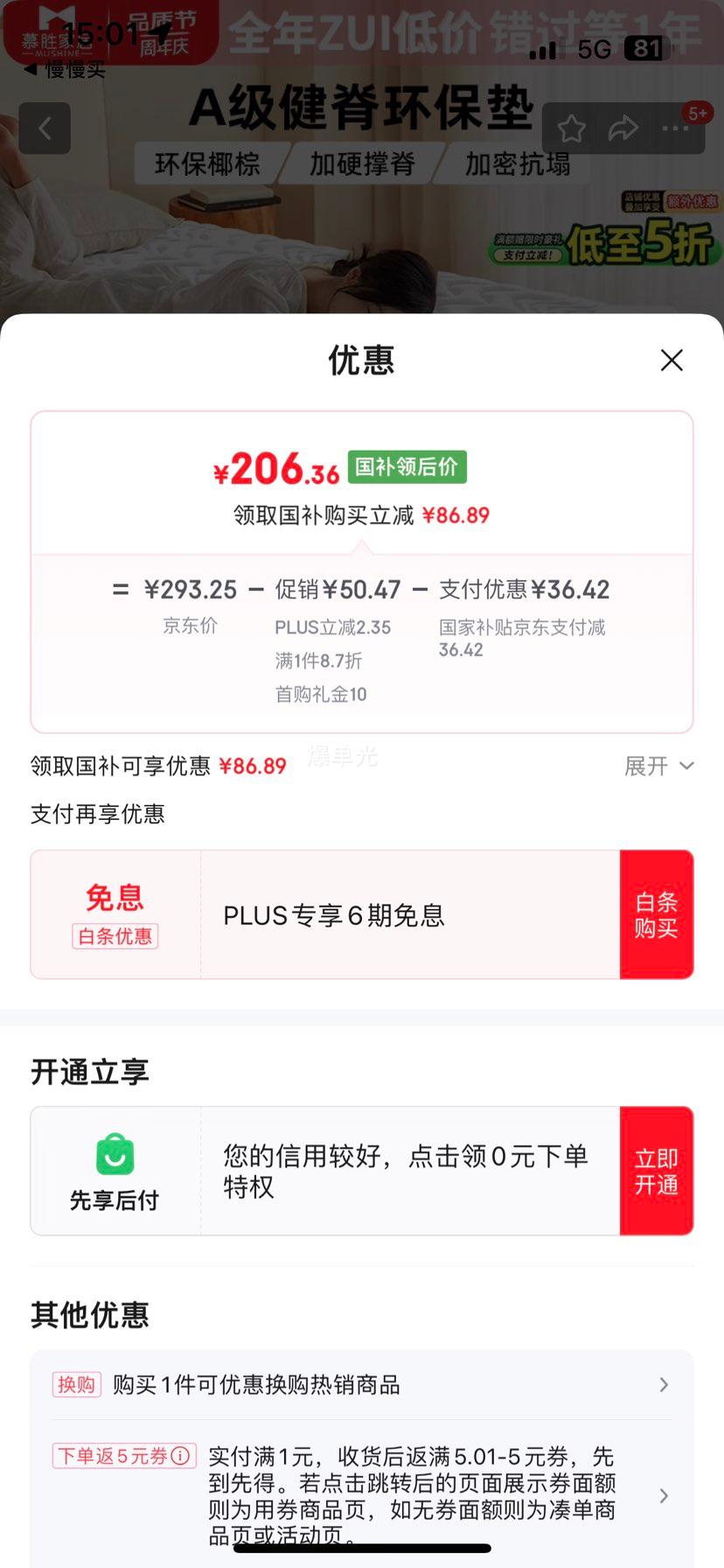Return to the 慢慢买 app

pos(64,69)
